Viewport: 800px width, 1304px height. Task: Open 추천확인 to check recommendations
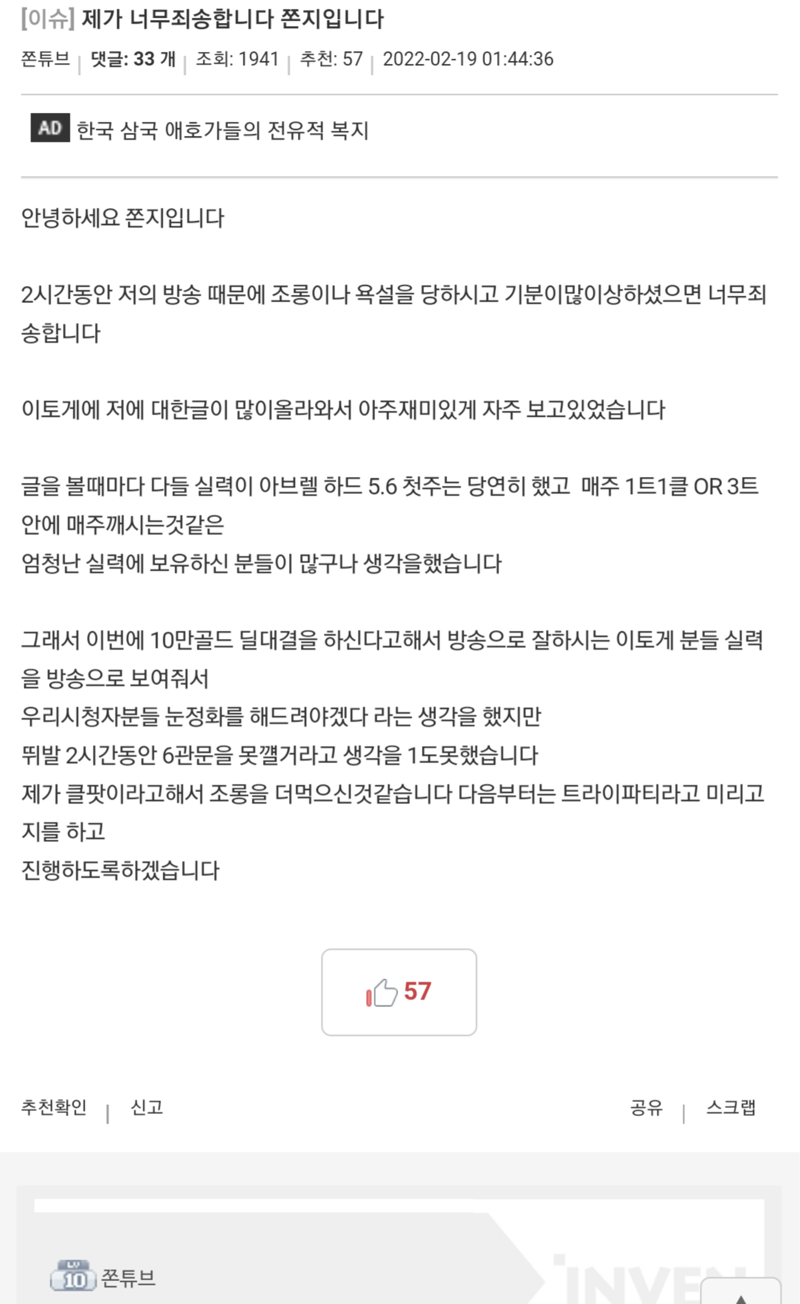[x=54, y=1108]
